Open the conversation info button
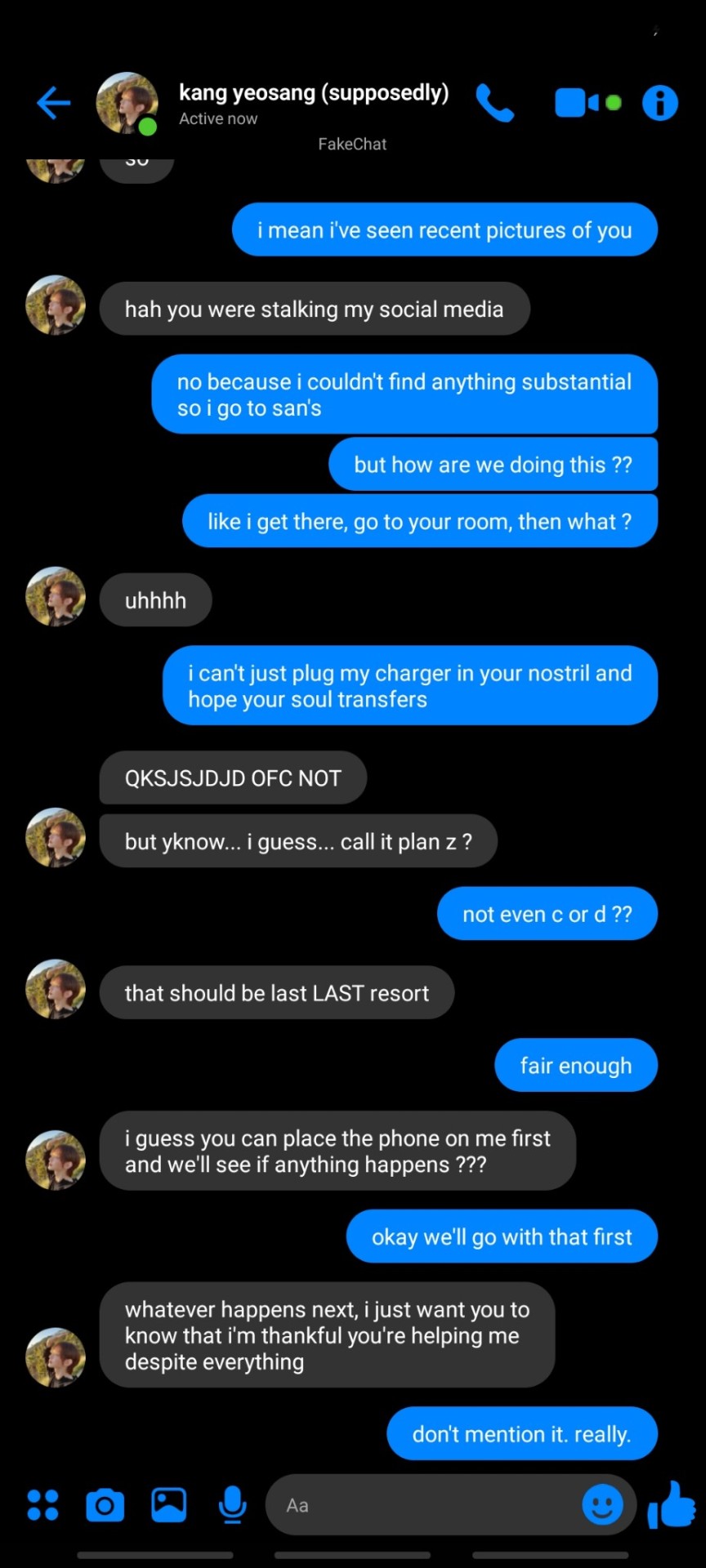 659,103
